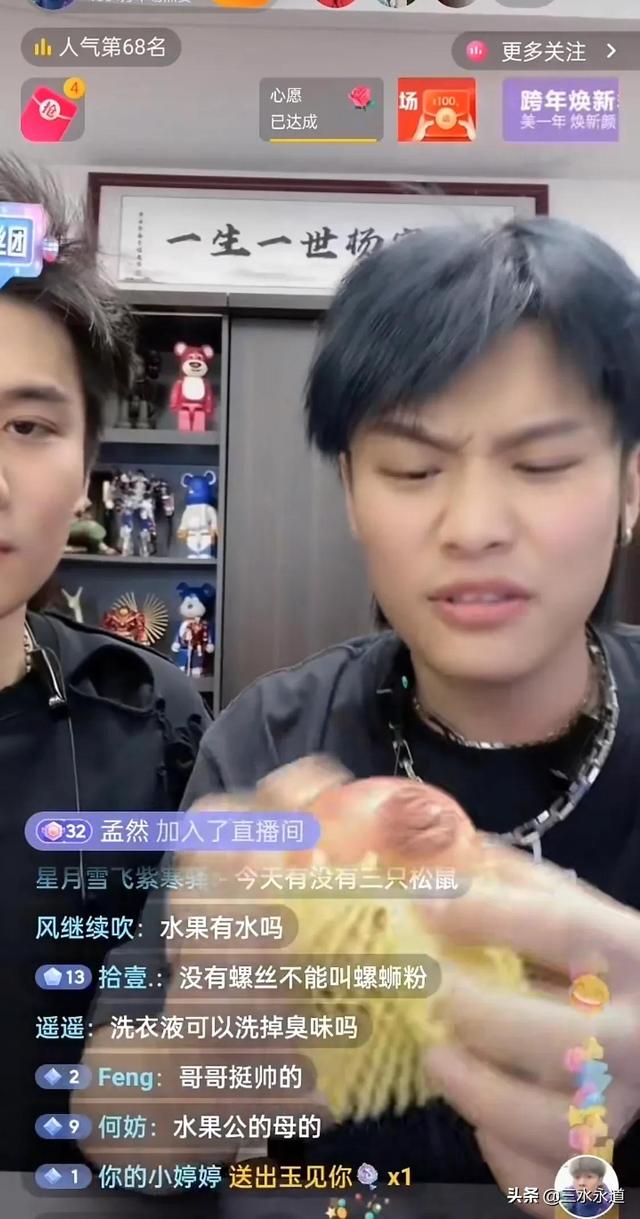640x1219 pixels.
Task: Open 你的小婷婷's gift message
Action: click(224, 1177)
